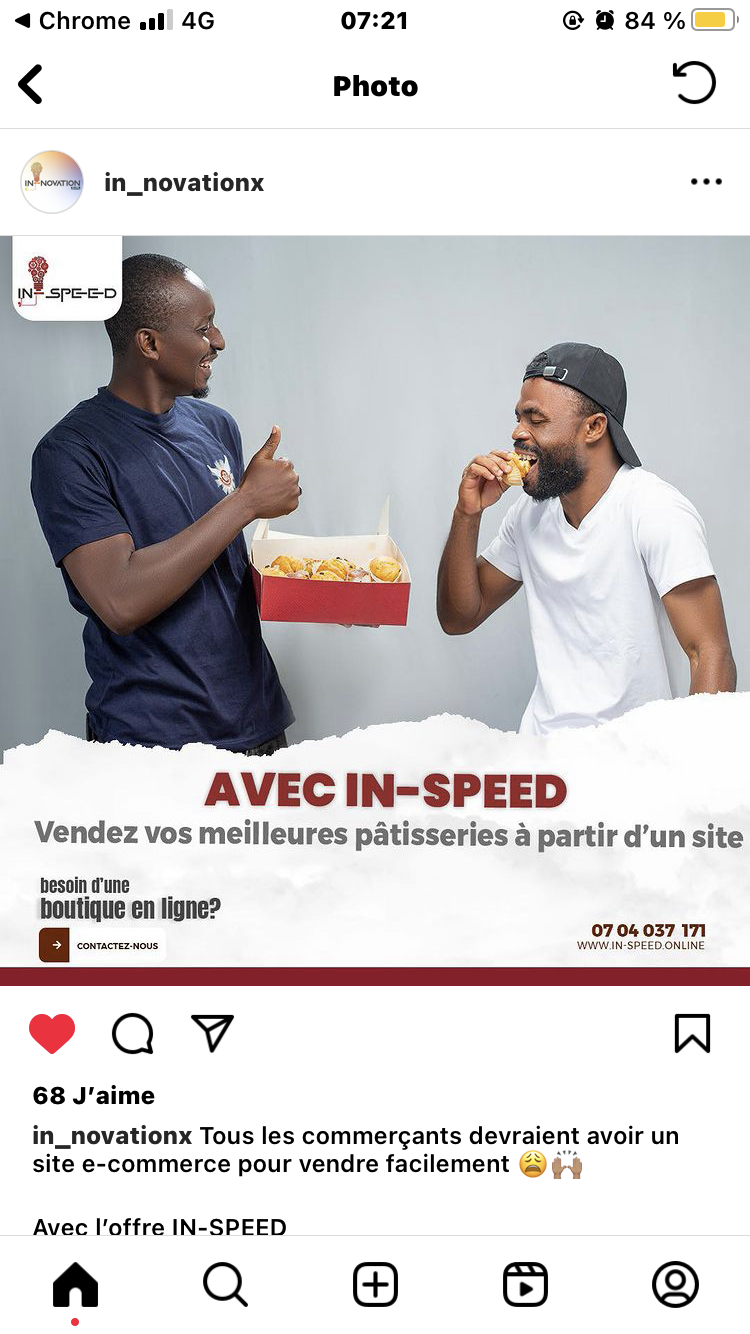
Task: Unlike the post with the red heart
Action: coord(52,1033)
